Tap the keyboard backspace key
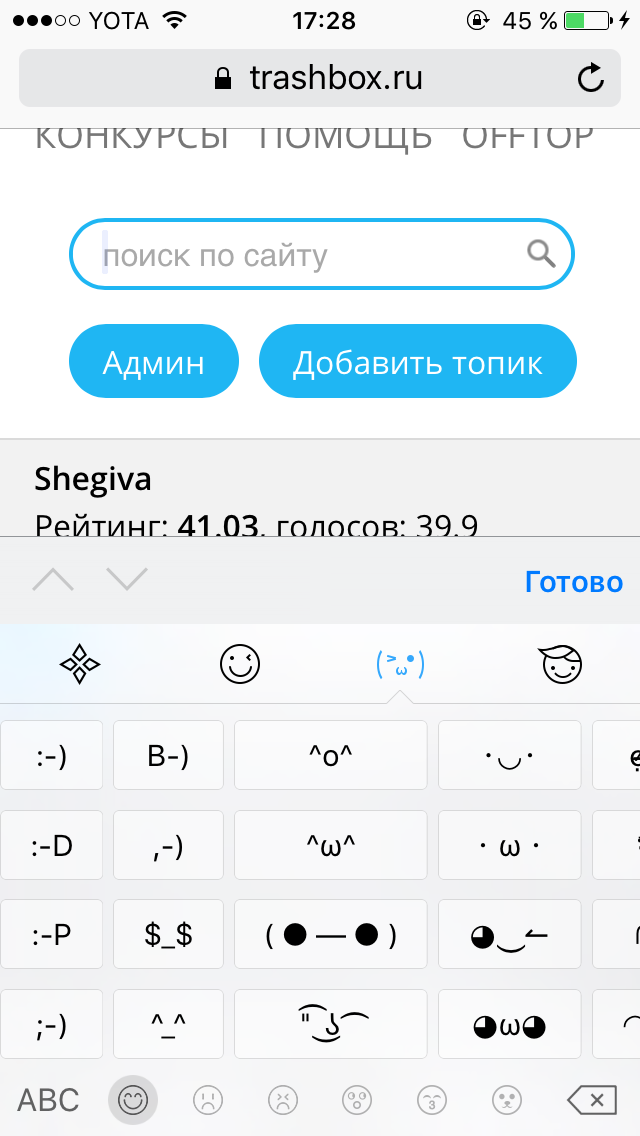 tap(592, 1100)
